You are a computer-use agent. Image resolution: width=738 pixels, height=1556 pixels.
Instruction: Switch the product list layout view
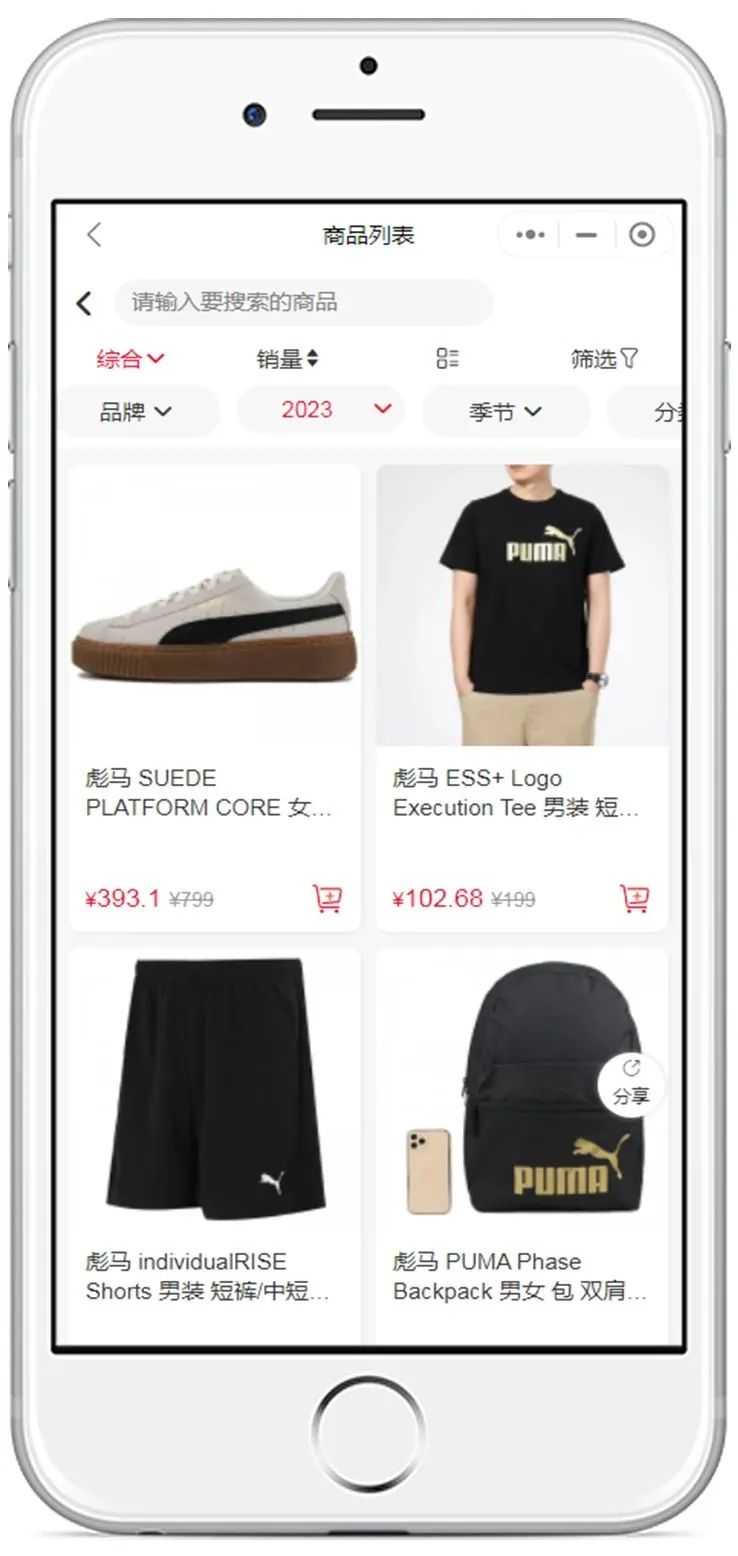pos(447,358)
